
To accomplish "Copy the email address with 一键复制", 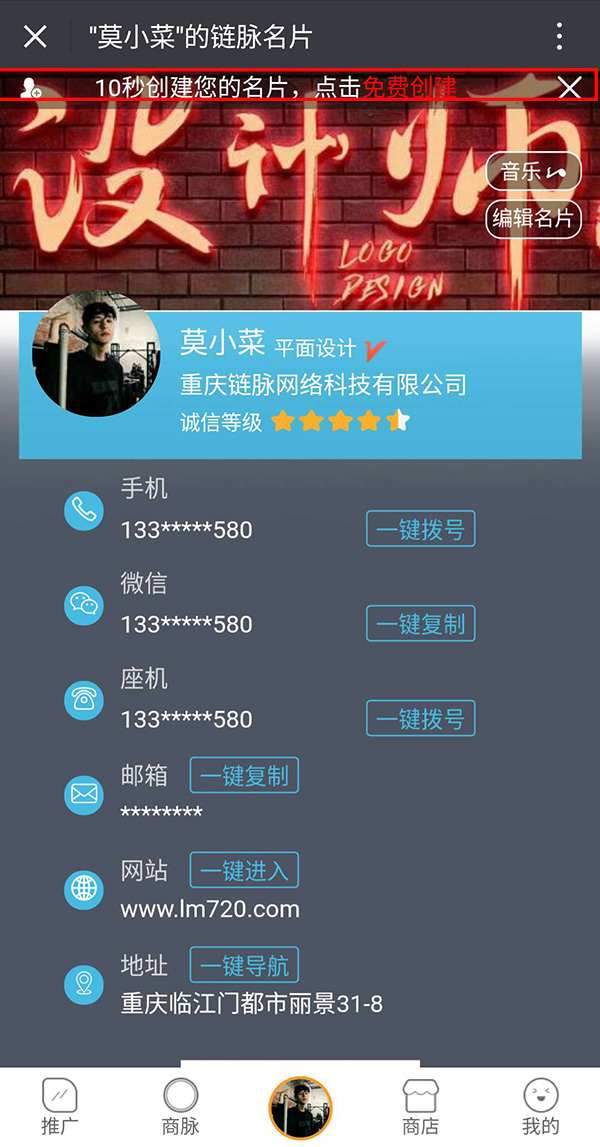I will coord(244,775).
